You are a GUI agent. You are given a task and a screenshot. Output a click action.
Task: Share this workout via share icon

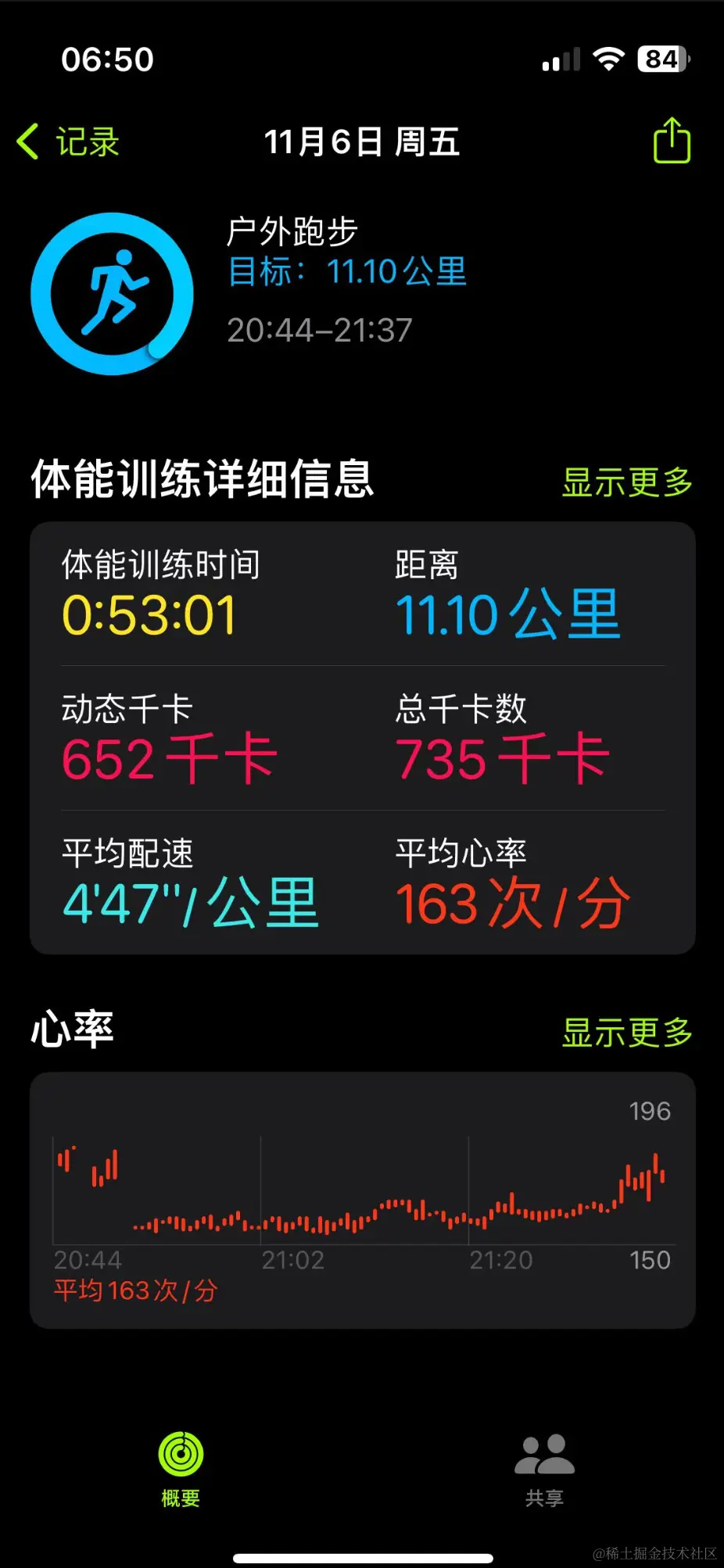coord(672,141)
